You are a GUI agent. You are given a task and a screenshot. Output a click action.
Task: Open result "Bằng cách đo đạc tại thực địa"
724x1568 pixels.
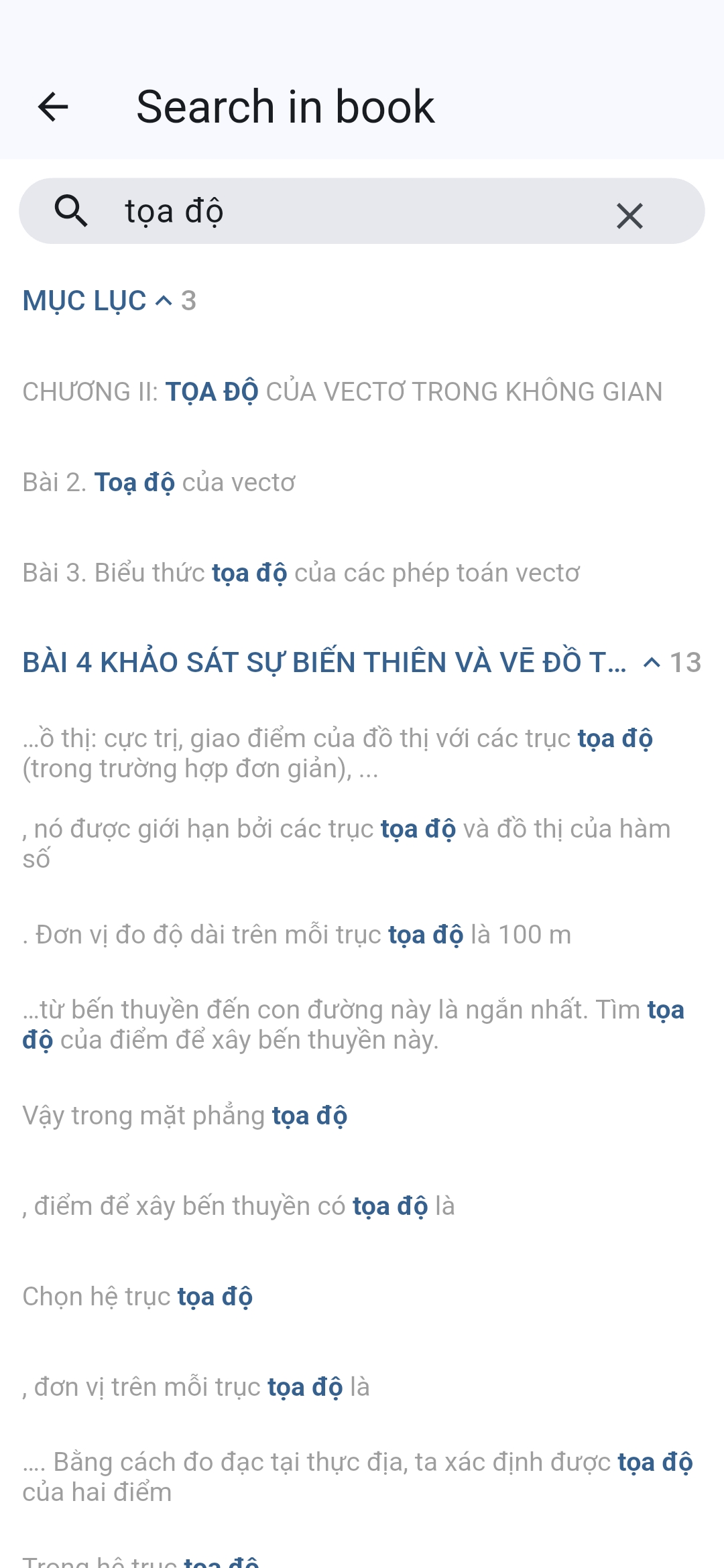tap(357, 1477)
